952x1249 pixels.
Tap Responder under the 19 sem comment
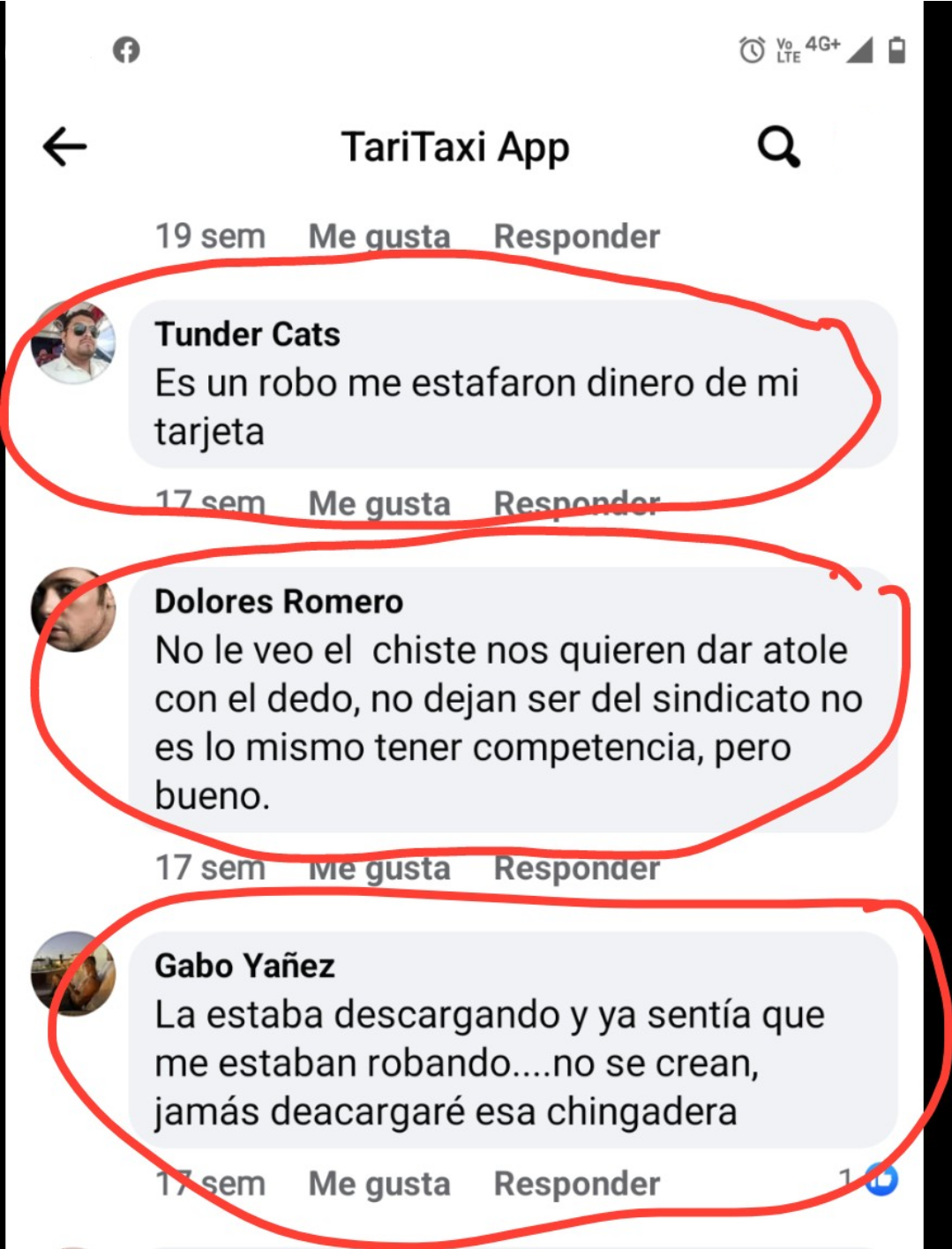[x=576, y=237]
